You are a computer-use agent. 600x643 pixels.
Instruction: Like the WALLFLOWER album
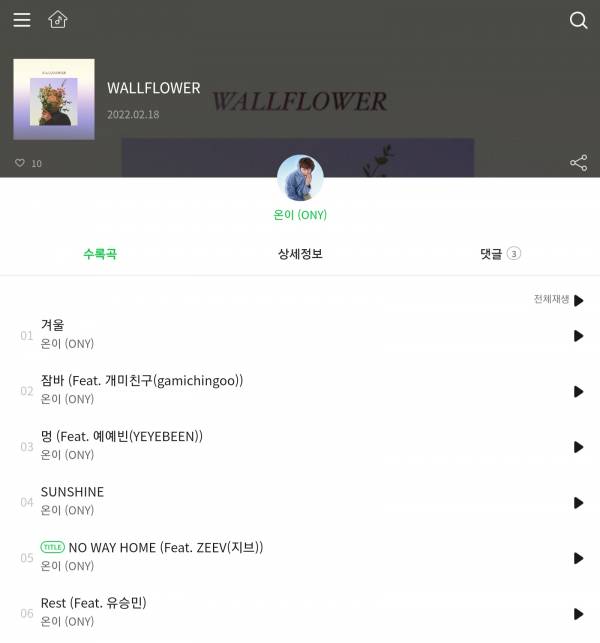coord(20,163)
